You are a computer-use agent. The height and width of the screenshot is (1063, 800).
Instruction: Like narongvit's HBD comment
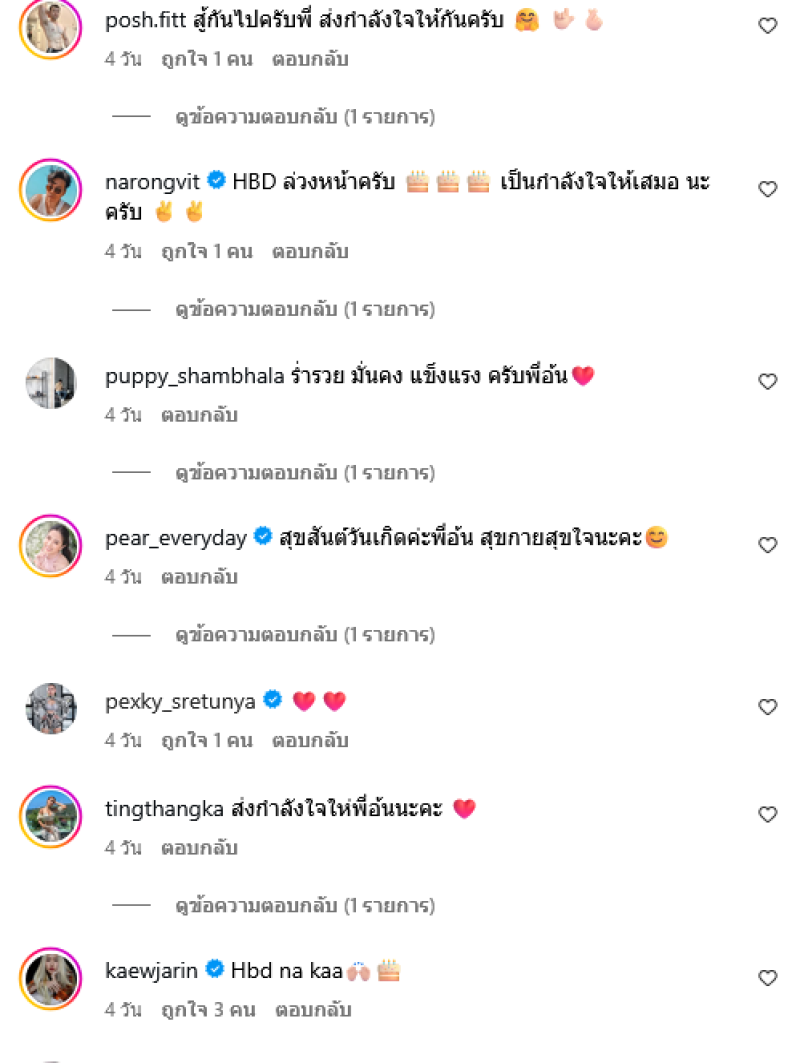point(768,189)
